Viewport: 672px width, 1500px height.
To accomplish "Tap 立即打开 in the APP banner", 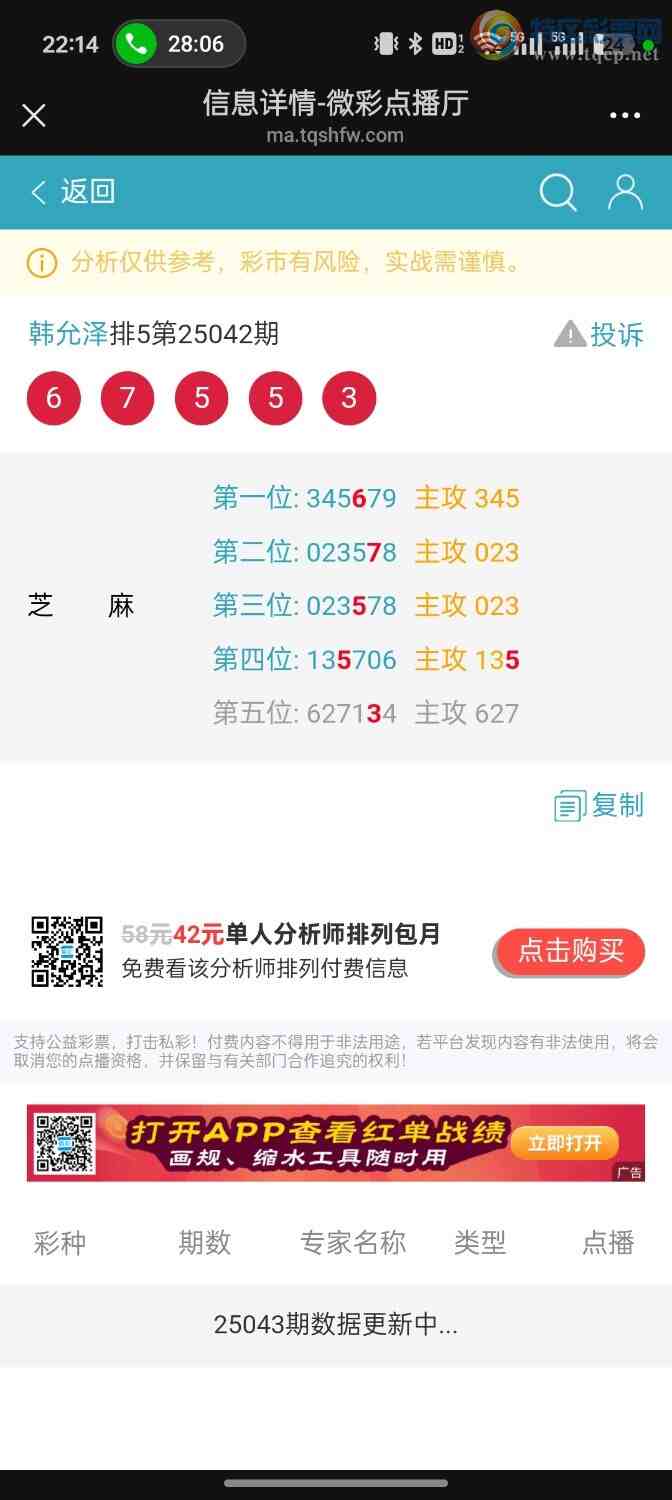I will click(x=565, y=1143).
